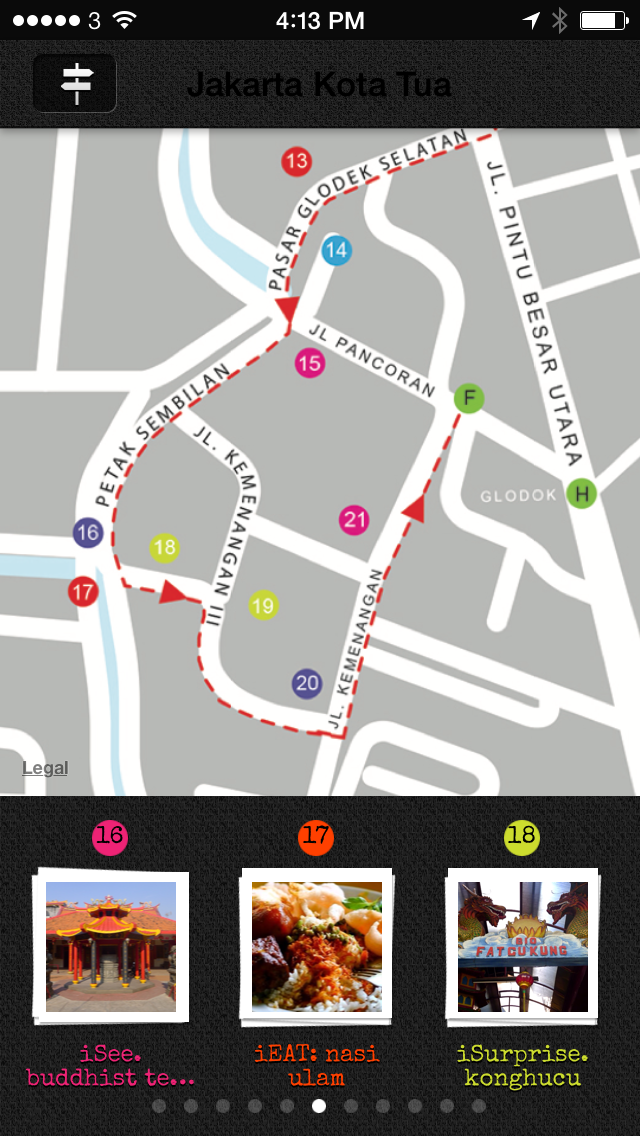Select blue map pin 14
Viewport: 640px width, 1136px height.
coord(336,251)
